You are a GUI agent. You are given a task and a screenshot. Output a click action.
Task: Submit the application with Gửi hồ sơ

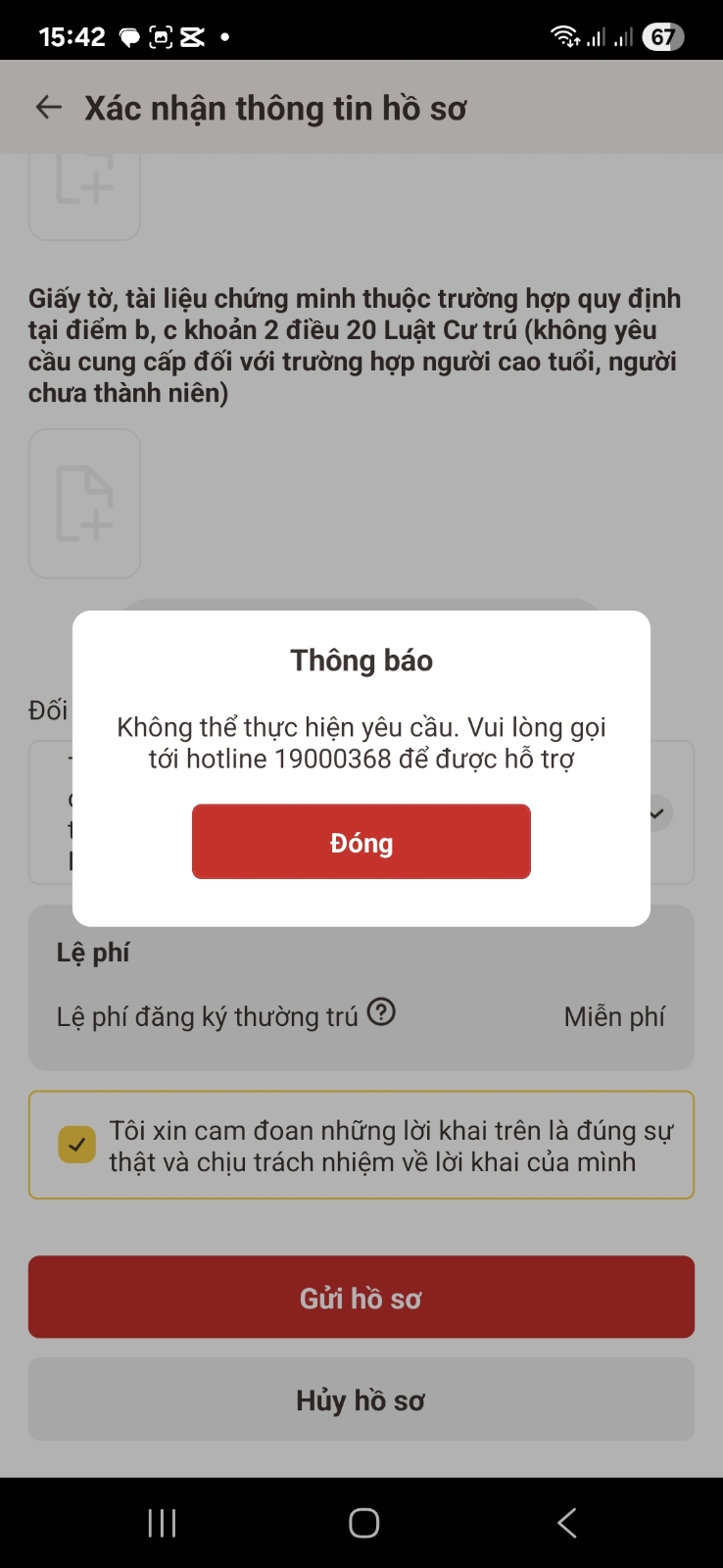pyautogui.click(x=361, y=1298)
